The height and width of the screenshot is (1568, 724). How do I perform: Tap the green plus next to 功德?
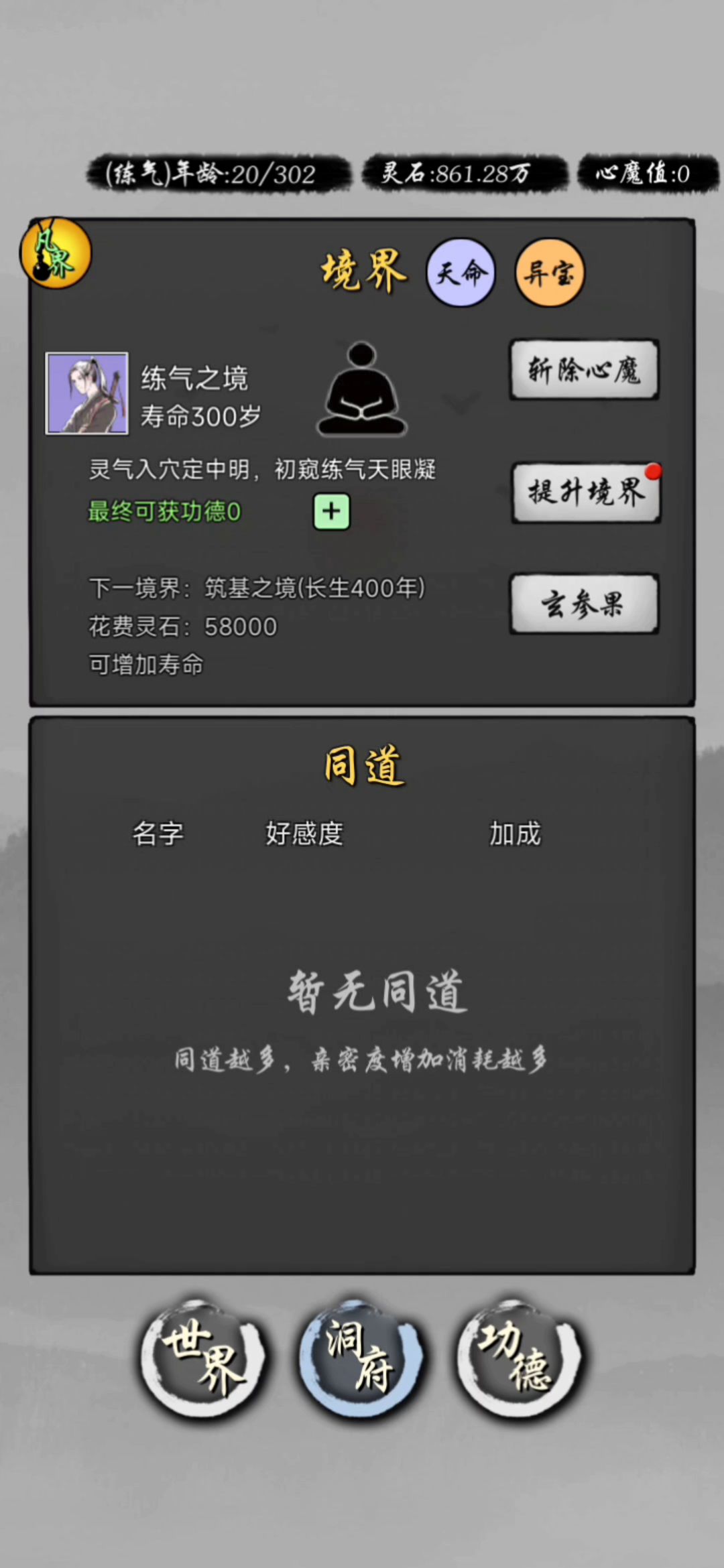pos(332,512)
